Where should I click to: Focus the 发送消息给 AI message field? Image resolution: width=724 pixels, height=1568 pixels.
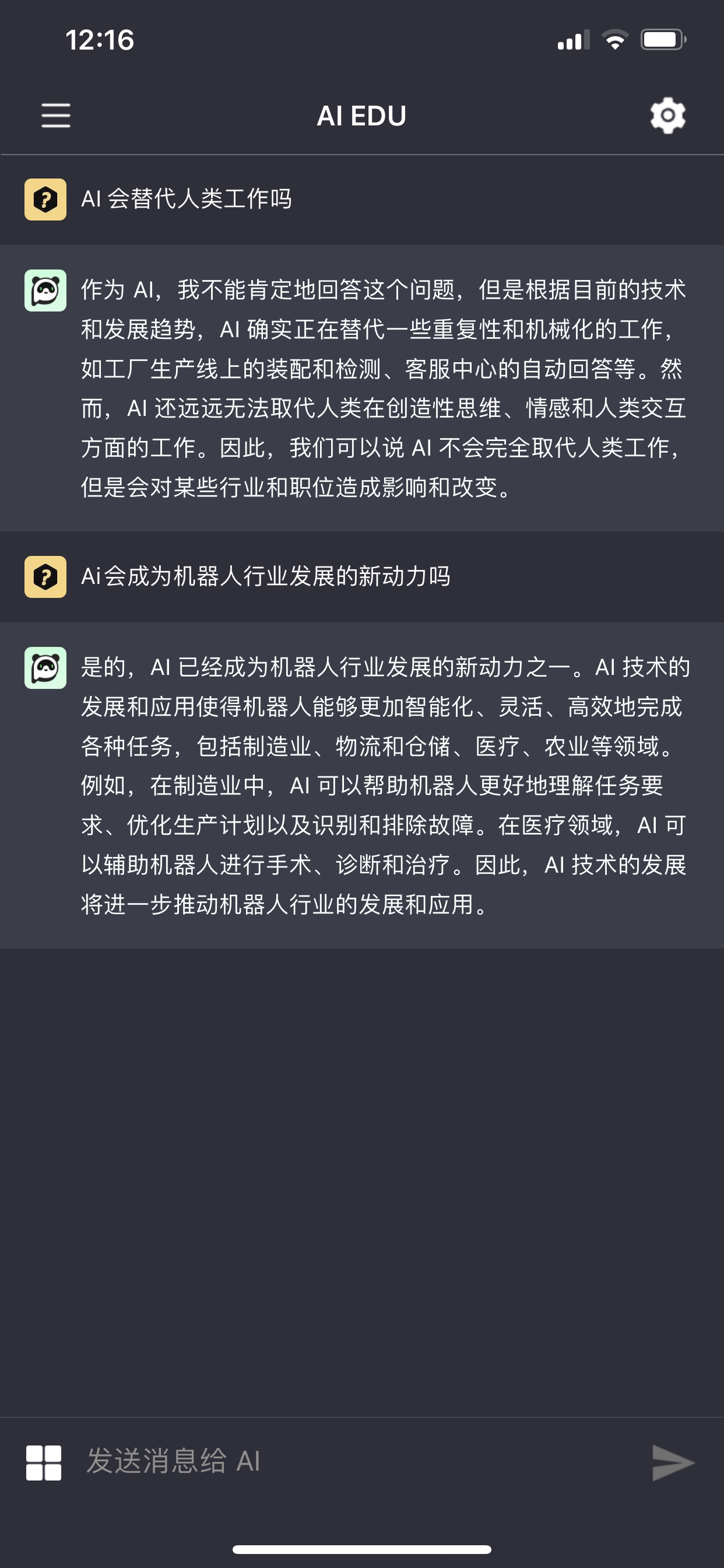(359, 1461)
